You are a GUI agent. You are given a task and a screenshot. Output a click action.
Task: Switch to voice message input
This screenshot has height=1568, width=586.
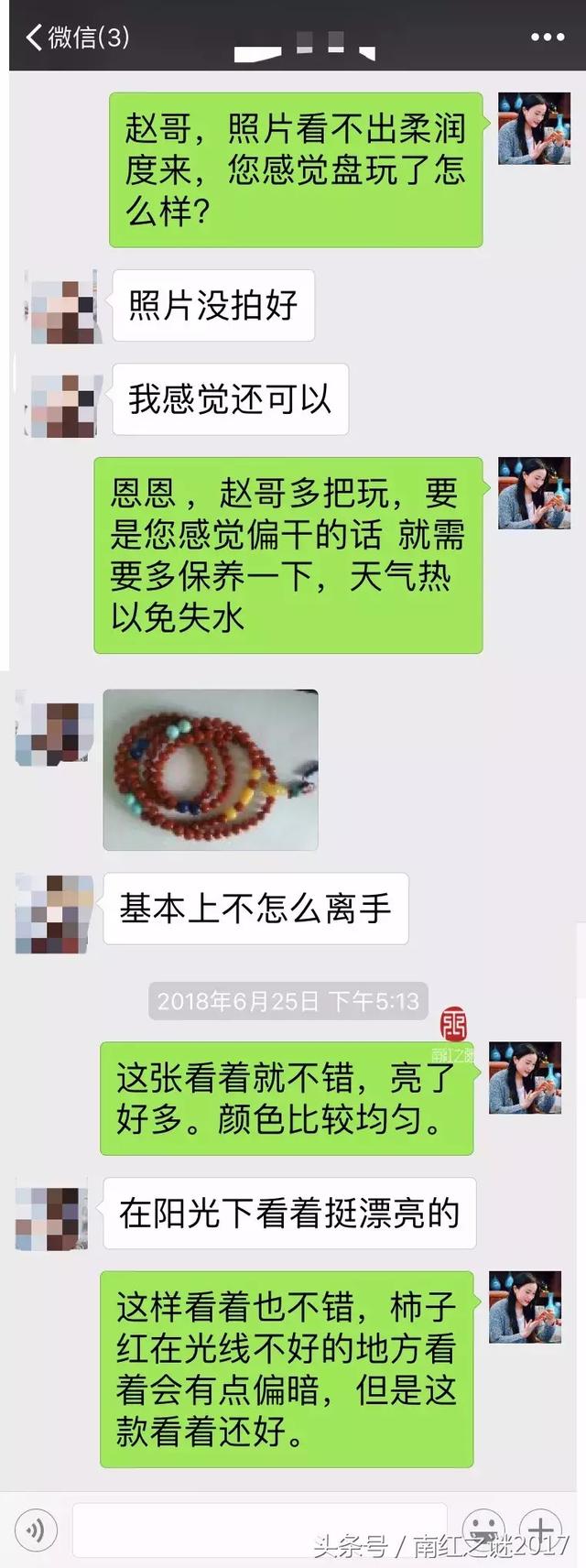37,1530
